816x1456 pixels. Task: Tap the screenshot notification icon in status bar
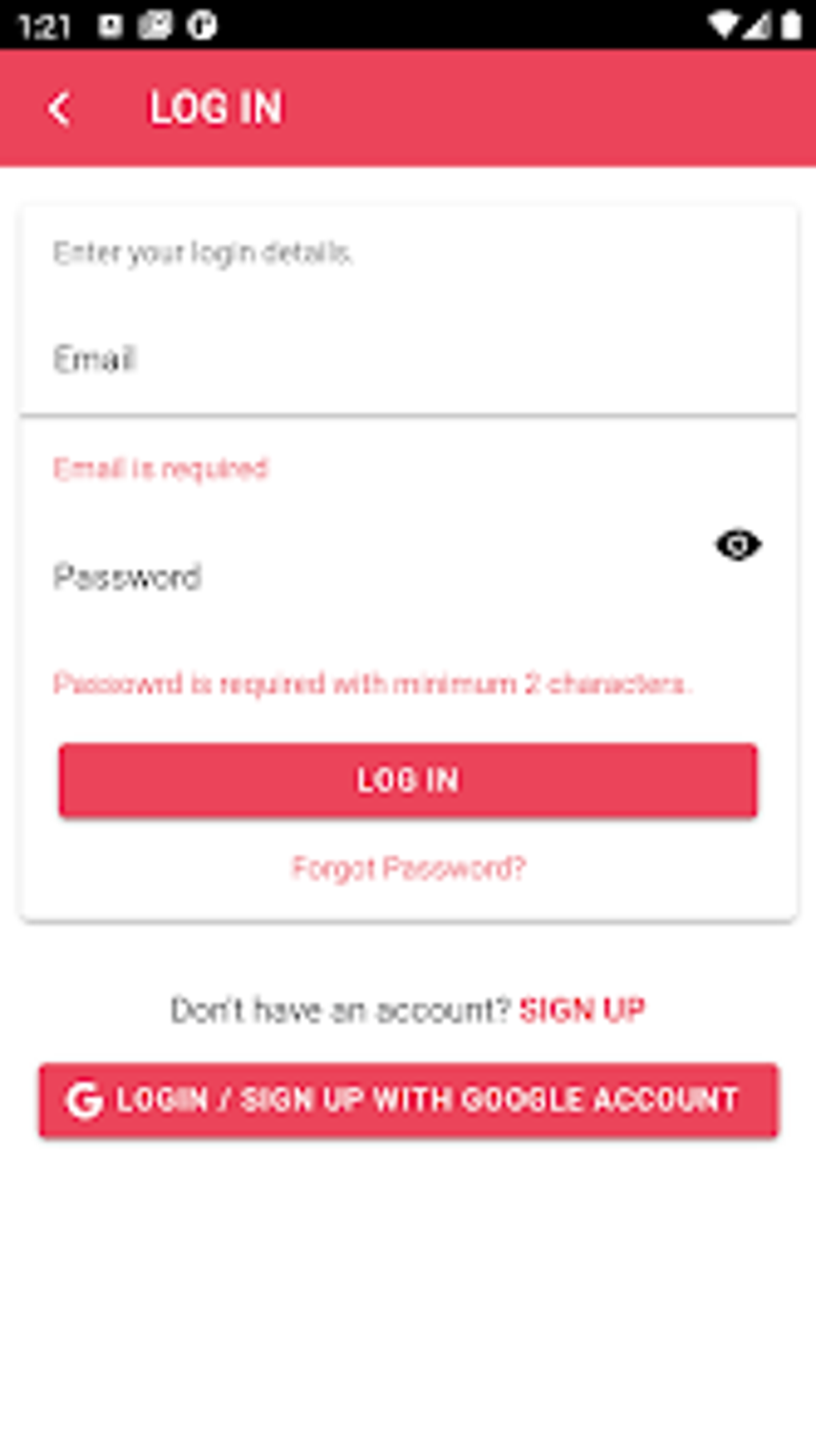(156, 23)
